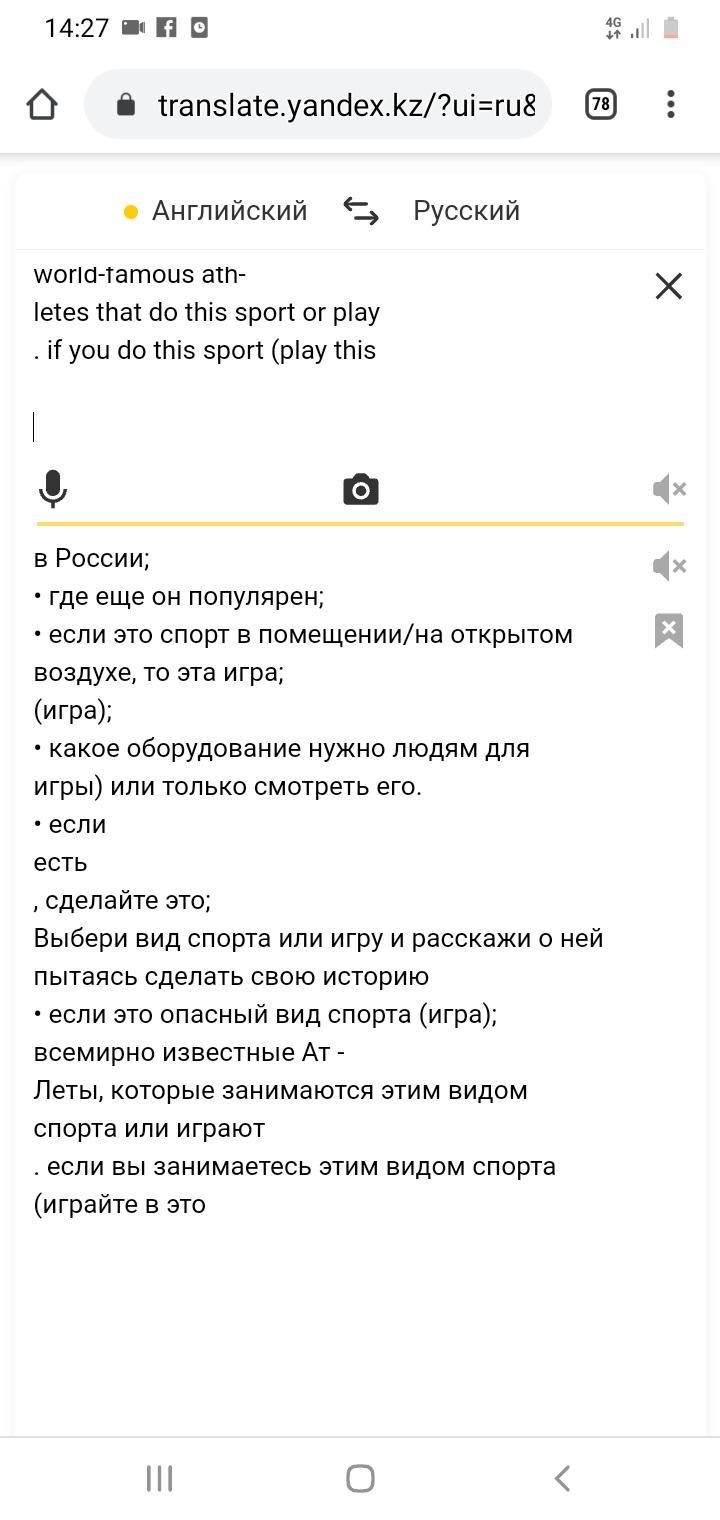The width and height of the screenshot is (720, 1520).
Task: Open the browser overflow menu
Action: point(670,104)
